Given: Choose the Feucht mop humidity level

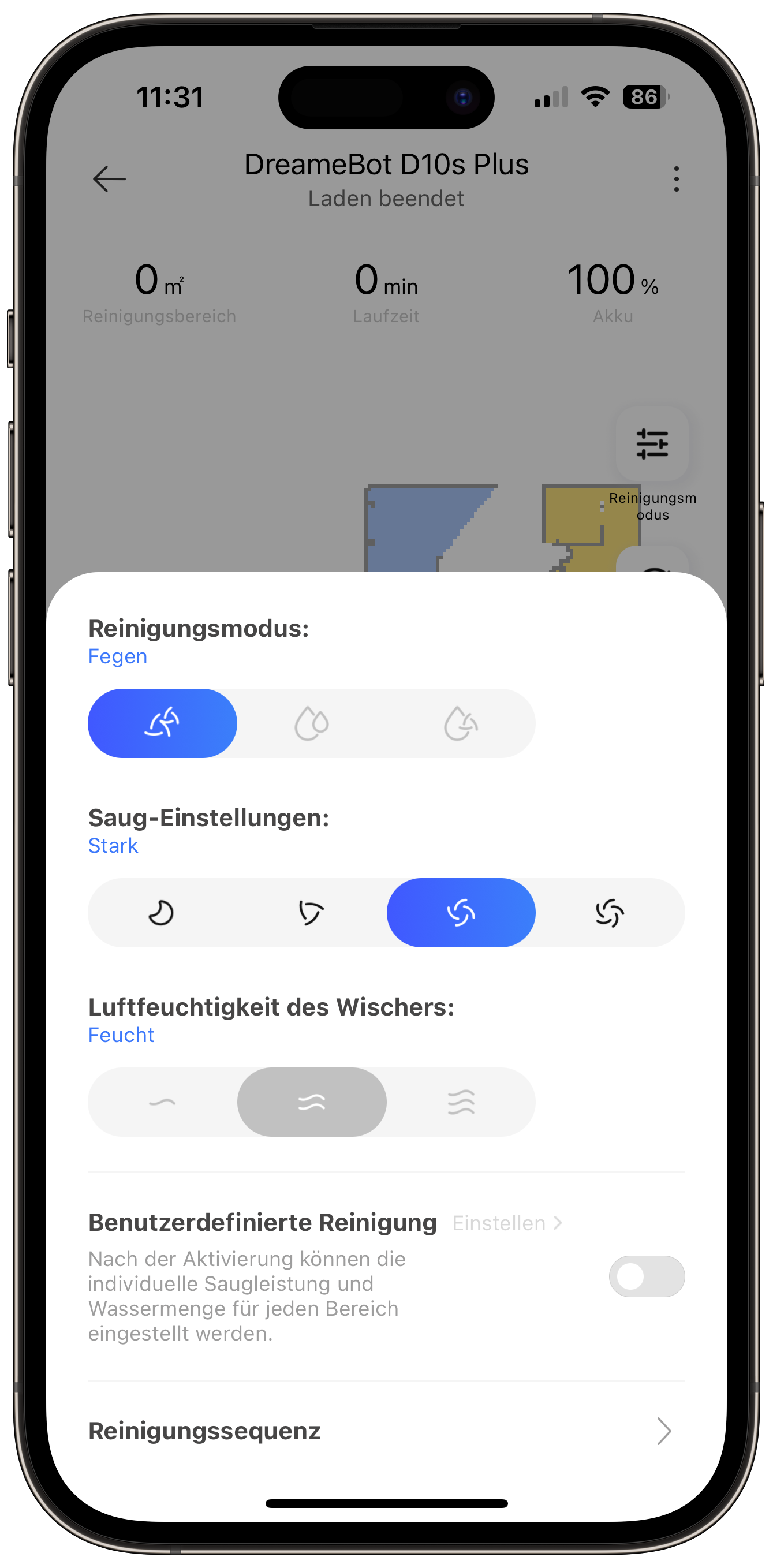Looking at the screenshot, I should (x=312, y=1102).
